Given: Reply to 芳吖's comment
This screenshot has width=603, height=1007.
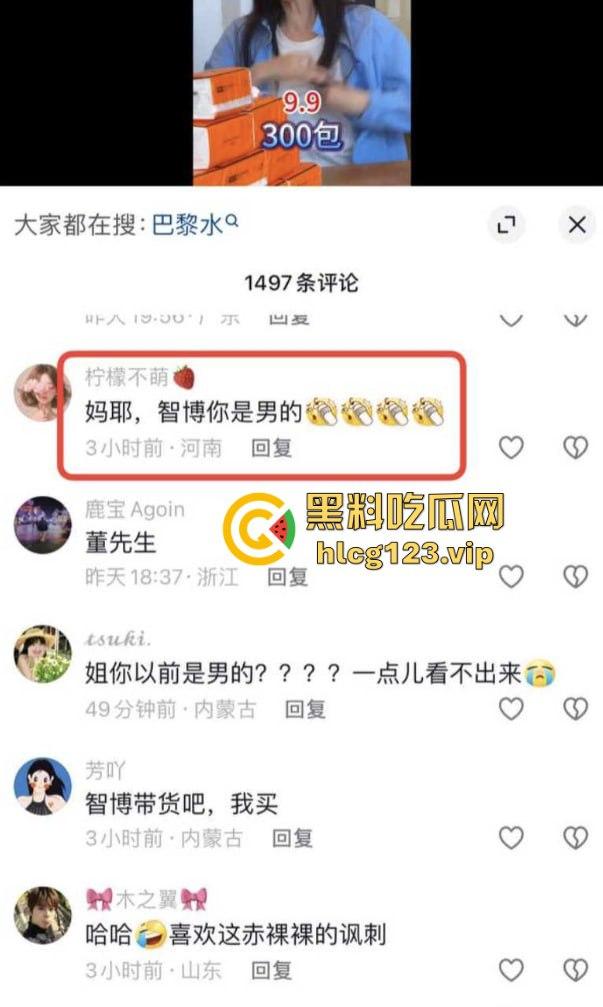Looking at the screenshot, I should [x=292, y=838].
